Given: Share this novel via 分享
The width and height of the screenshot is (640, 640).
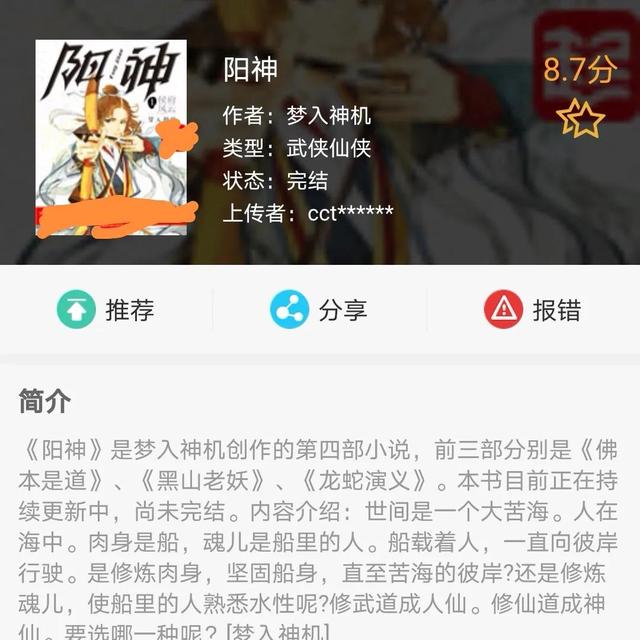Looking at the screenshot, I should pos(319,310).
